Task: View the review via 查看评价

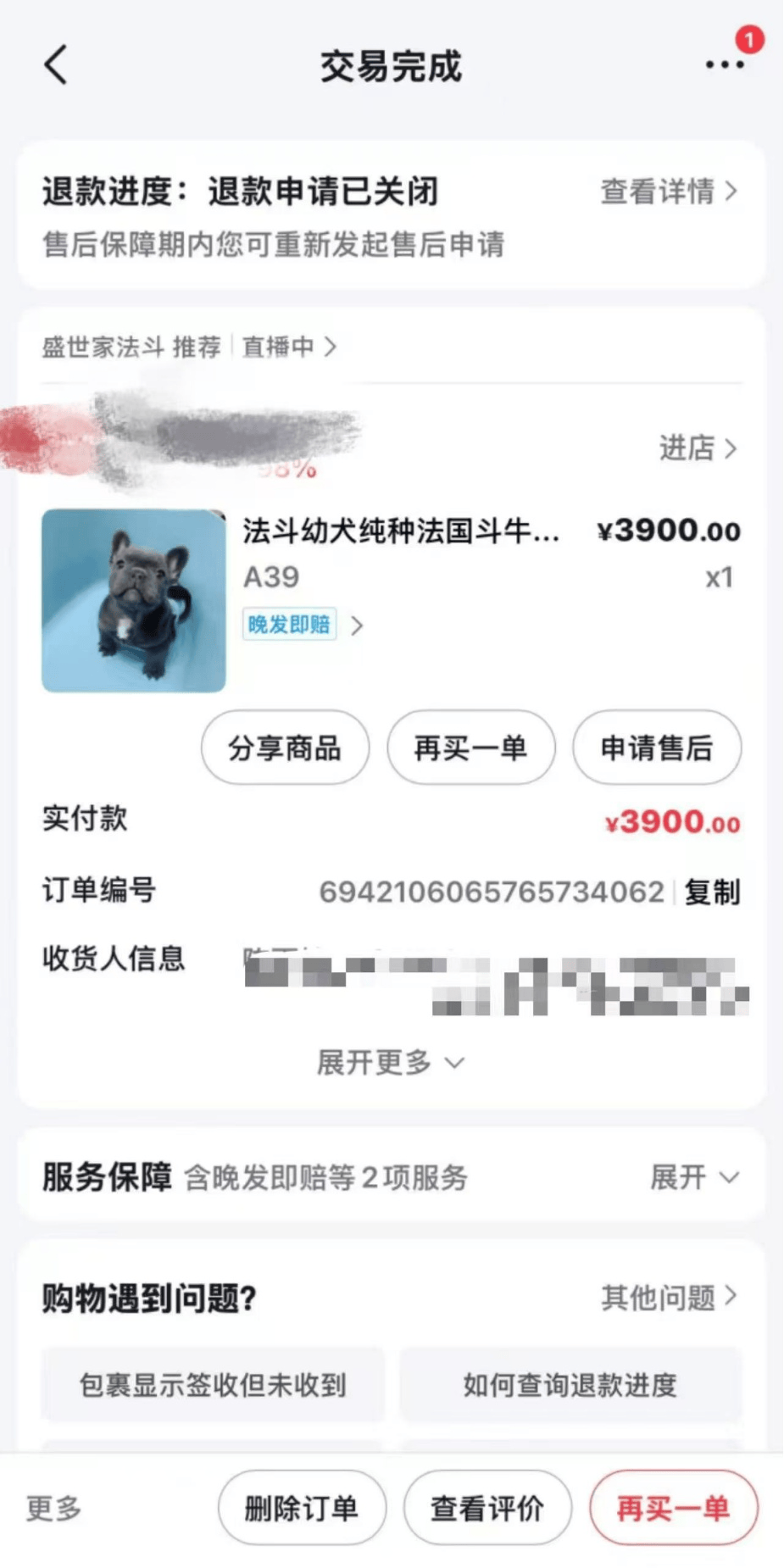Action: click(x=487, y=1508)
